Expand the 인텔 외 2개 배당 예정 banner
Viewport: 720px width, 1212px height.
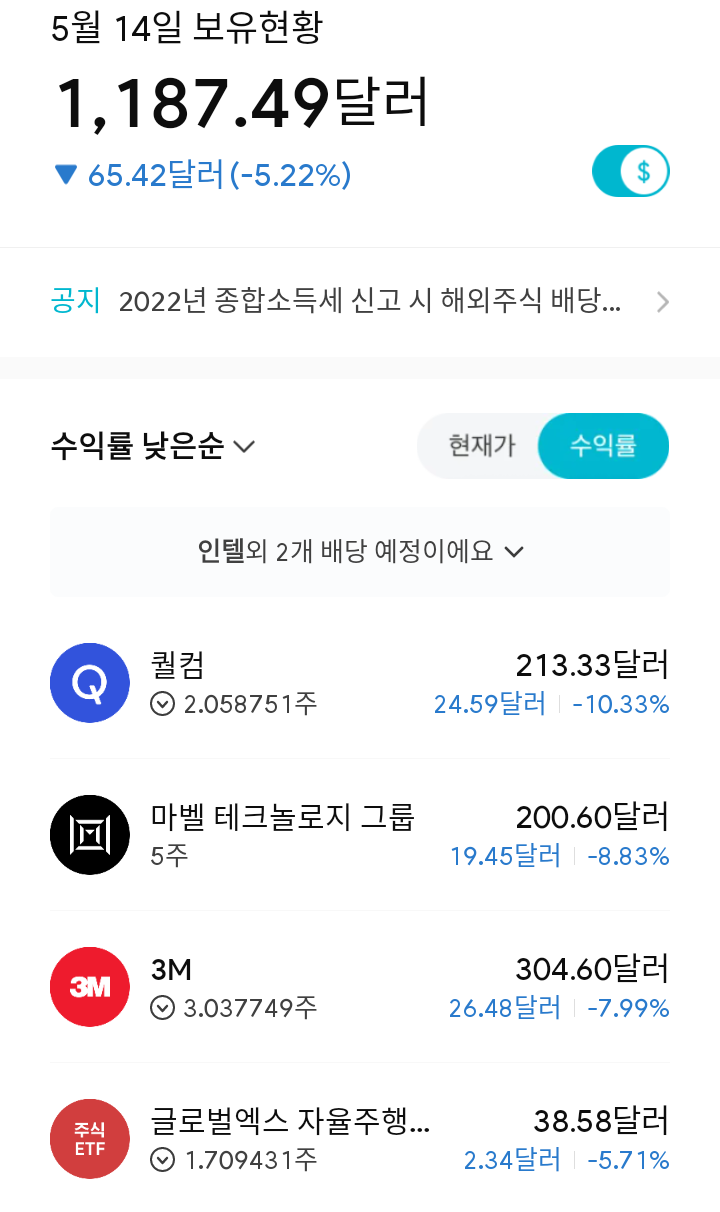pos(360,552)
